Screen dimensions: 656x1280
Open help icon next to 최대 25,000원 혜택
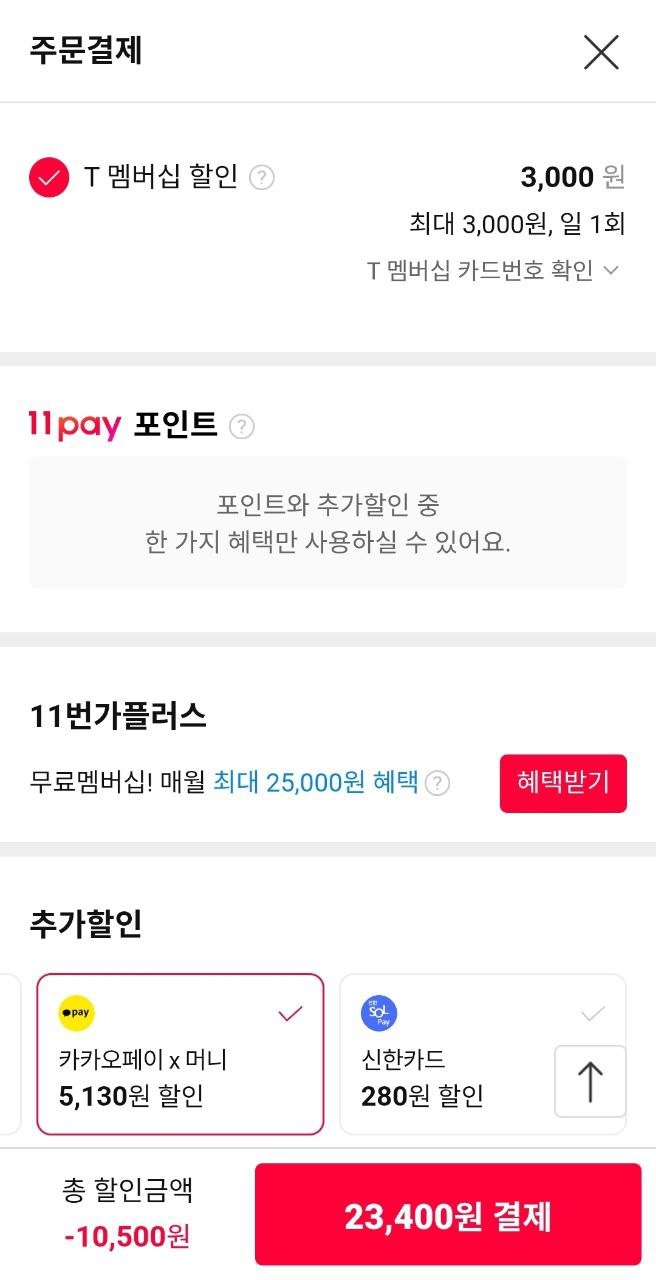click(437, 784)
